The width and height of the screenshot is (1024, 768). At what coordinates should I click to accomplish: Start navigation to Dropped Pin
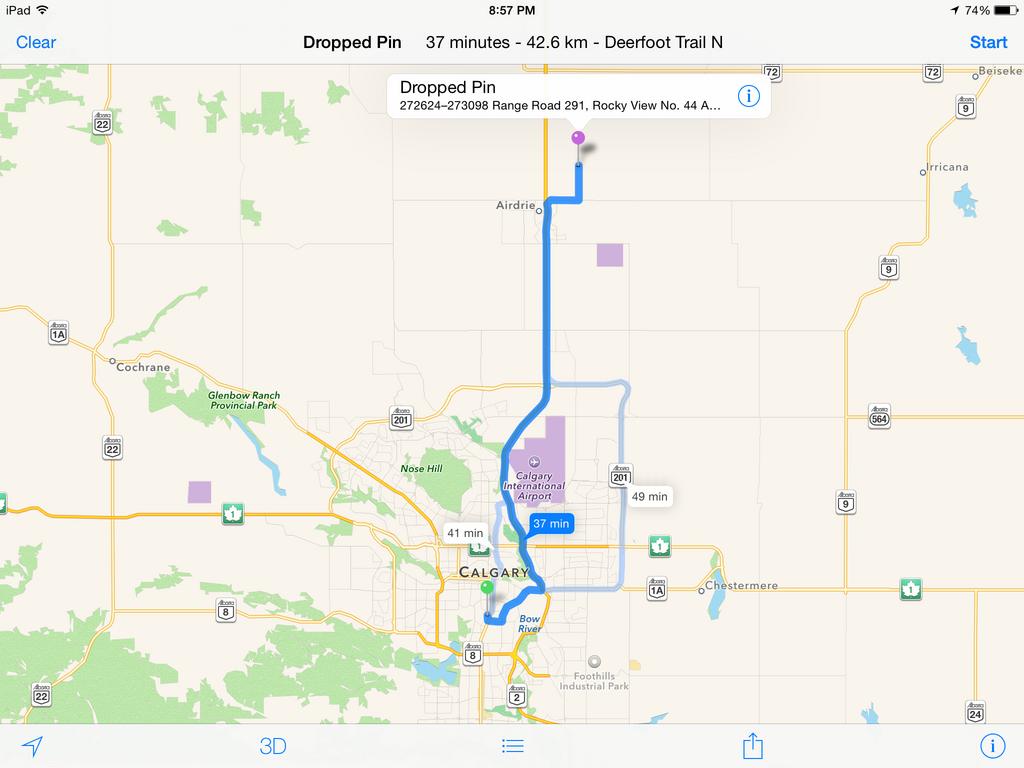[x=988, y=42]
